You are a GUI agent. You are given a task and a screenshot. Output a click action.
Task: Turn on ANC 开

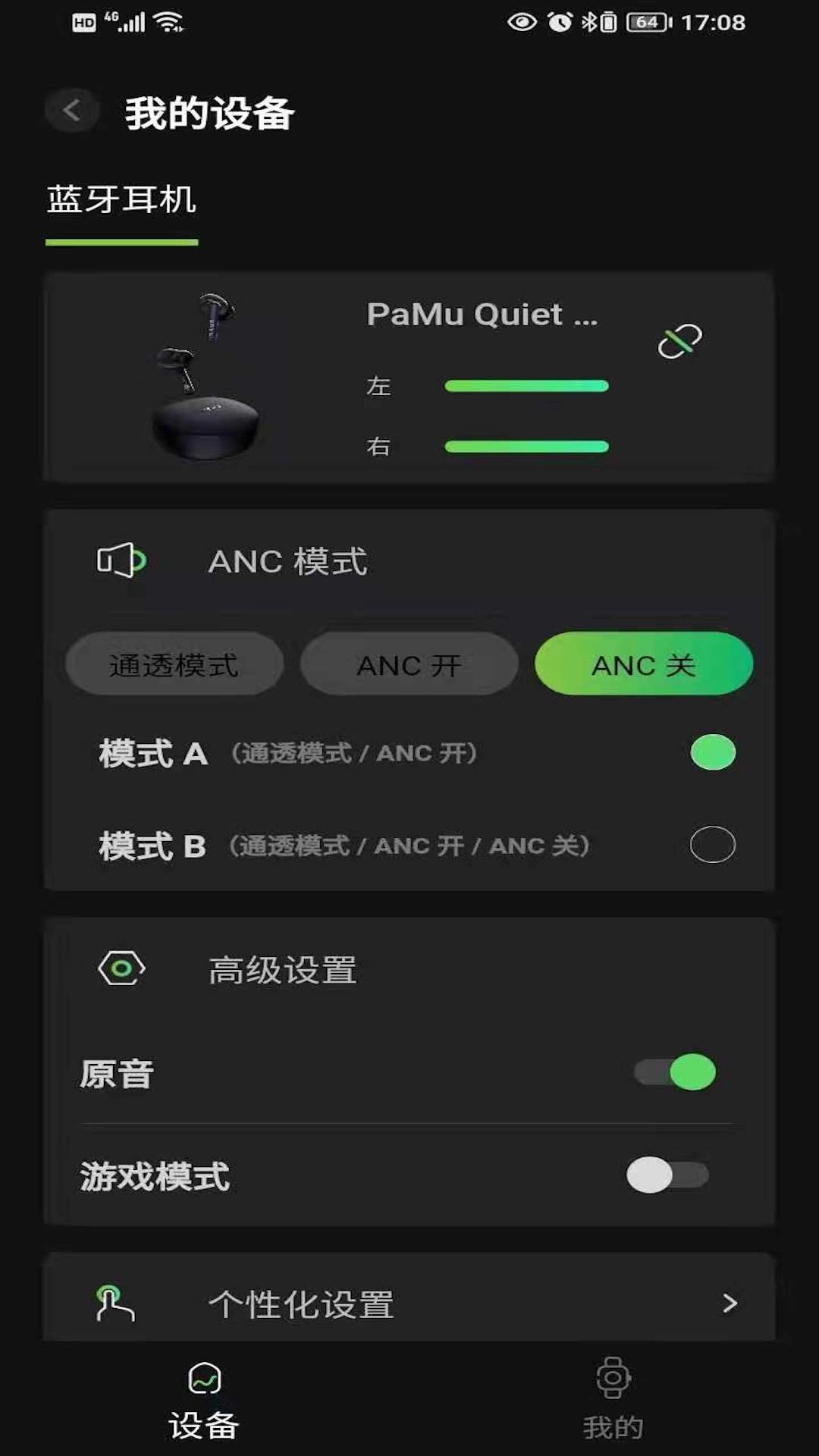pos(409,664)
